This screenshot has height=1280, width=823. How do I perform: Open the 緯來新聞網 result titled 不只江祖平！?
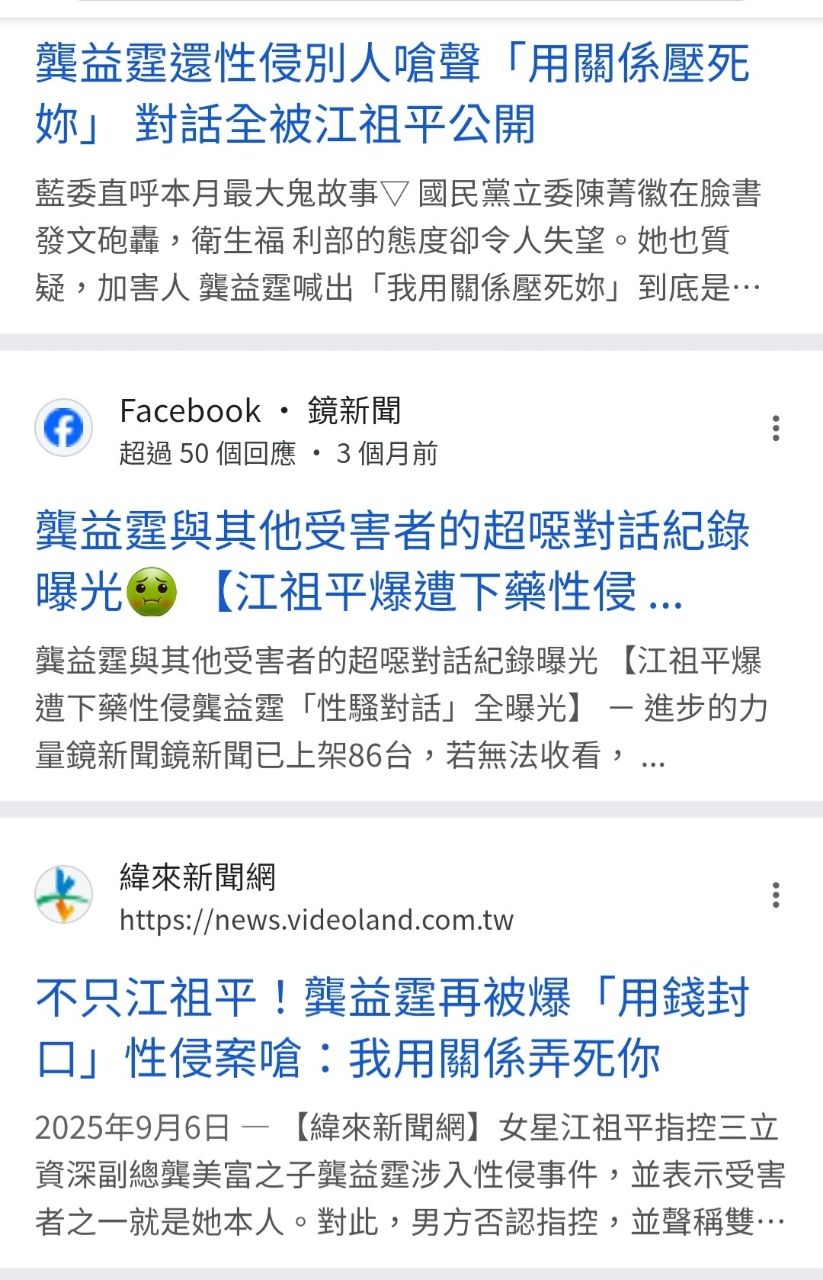[x=392, y=1027]
